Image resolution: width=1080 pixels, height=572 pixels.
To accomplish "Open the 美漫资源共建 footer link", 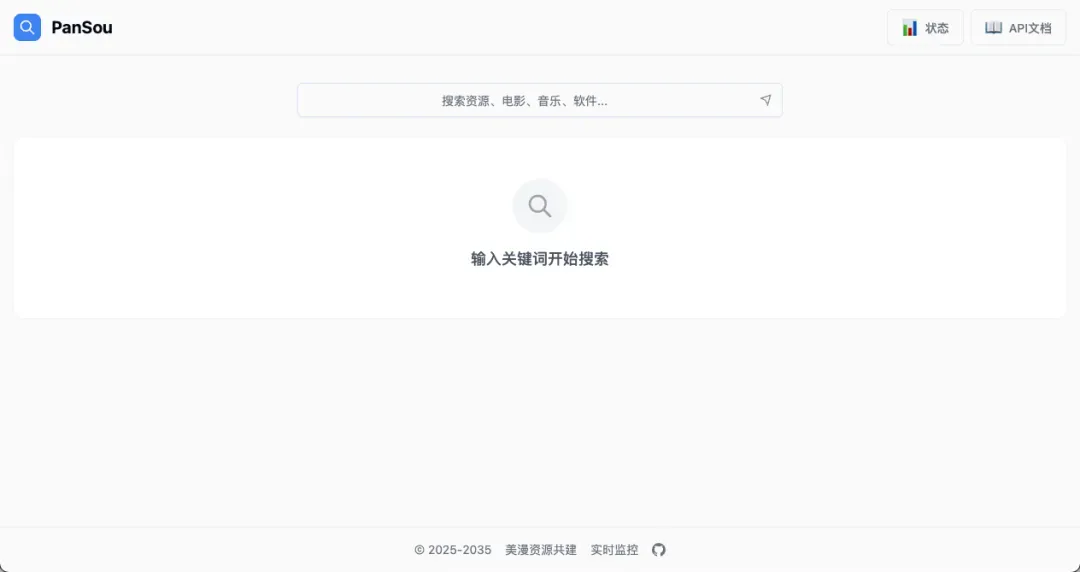I will point(541,550).
